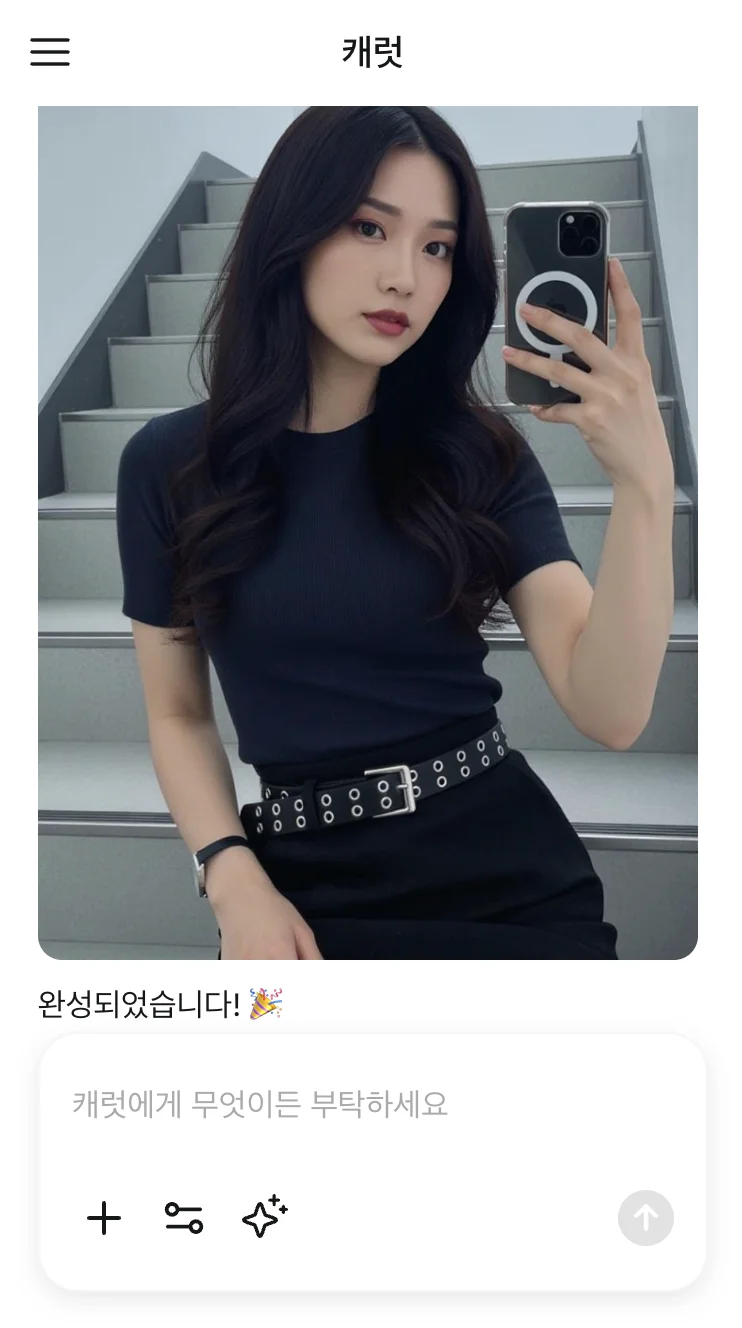Open the menu with three horizontal lines
Image resolution: width=742 pixels, height=1328 pixels.
pyautogui.click(x=50, y=52)
